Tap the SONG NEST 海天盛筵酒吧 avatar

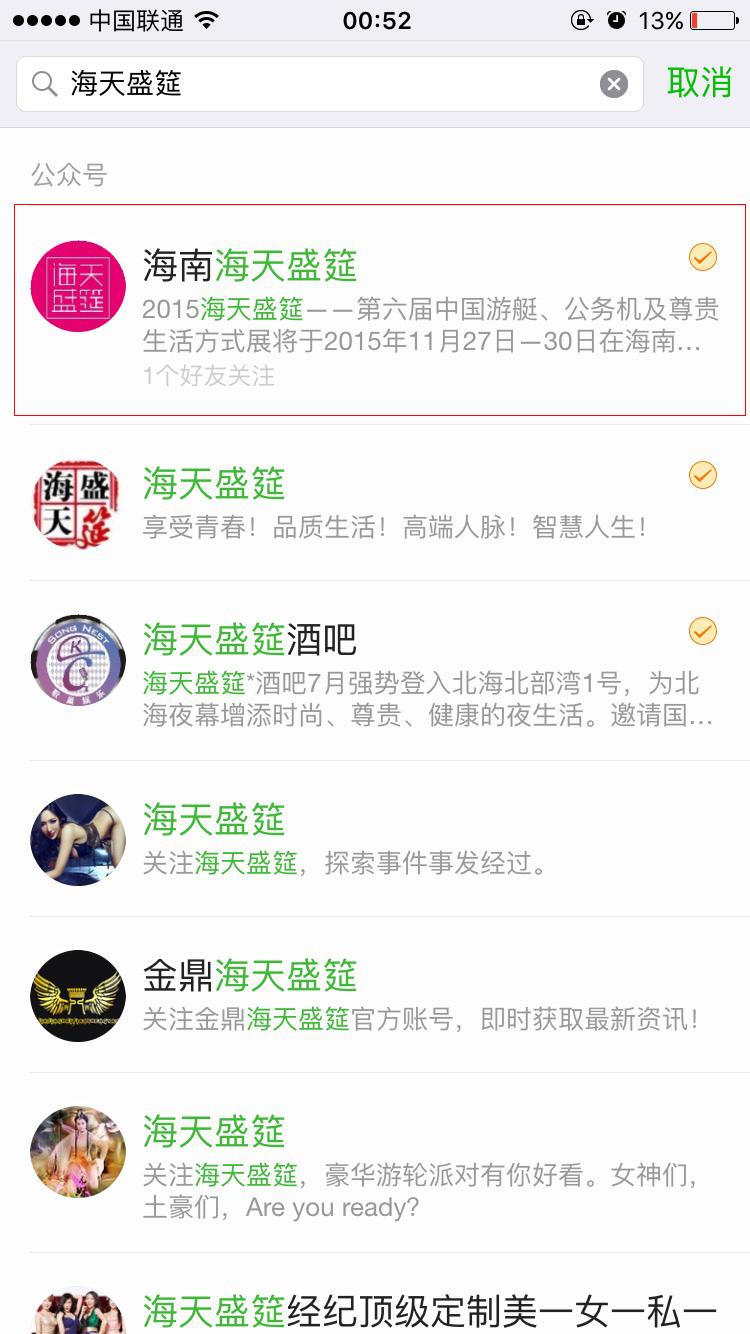coord(77,661)
